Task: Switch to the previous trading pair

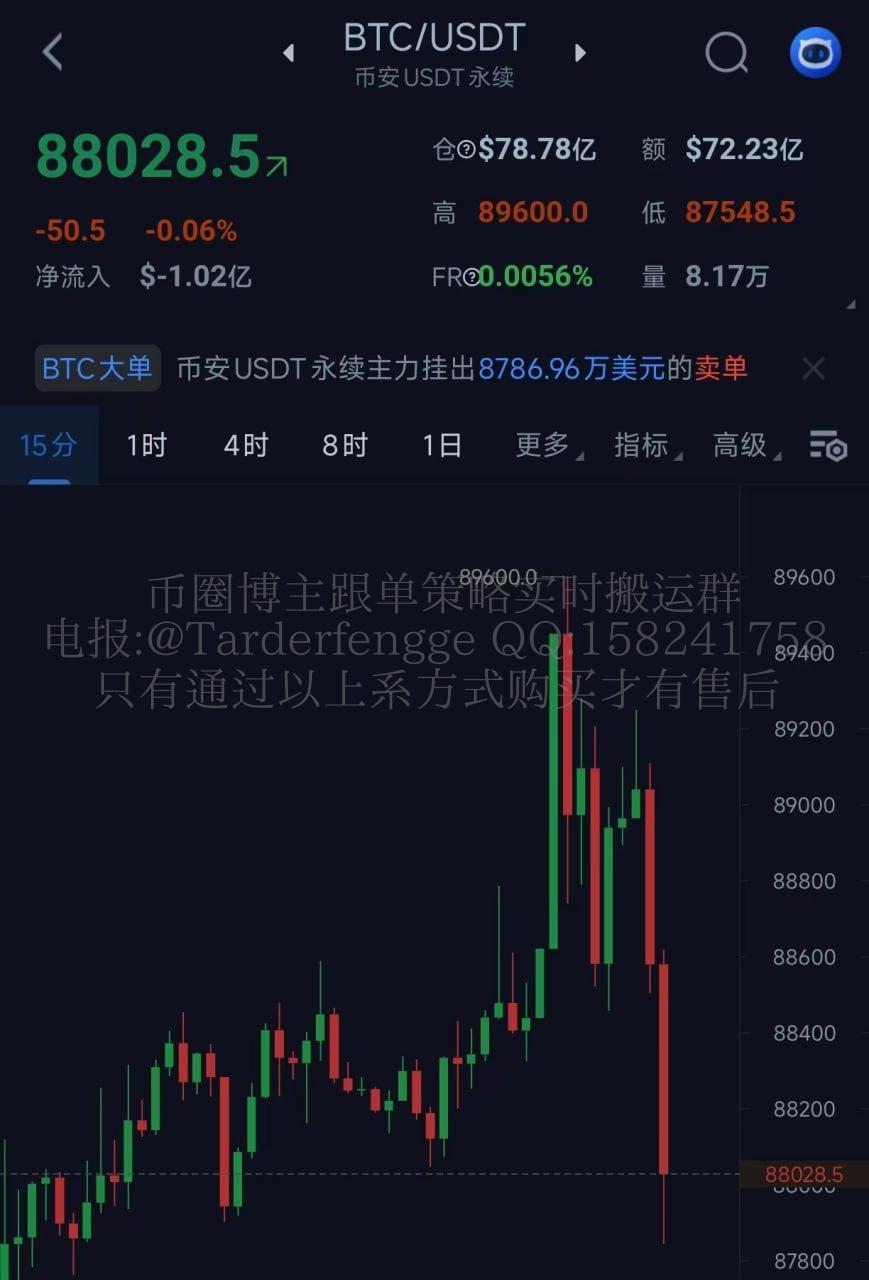Action: [289, 53]
